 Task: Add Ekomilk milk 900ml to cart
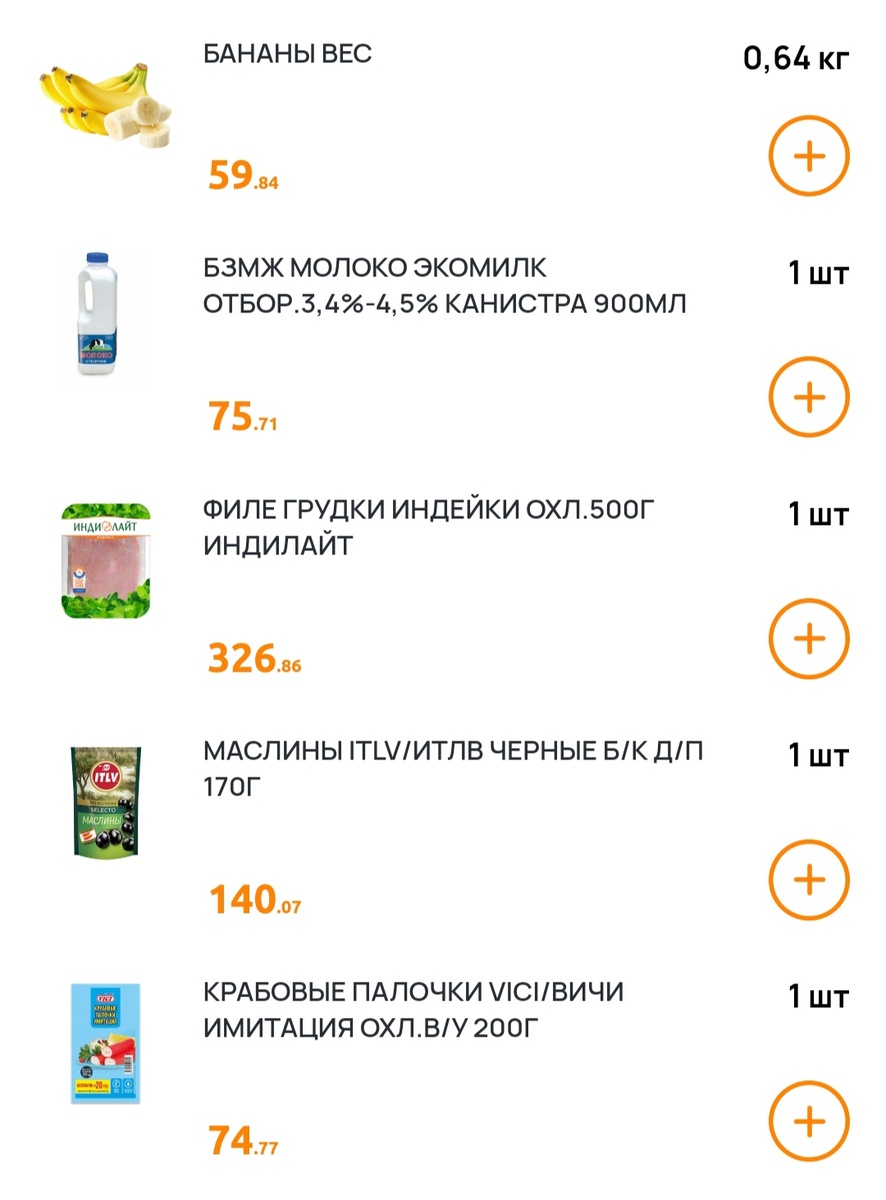tap(808, 397)
